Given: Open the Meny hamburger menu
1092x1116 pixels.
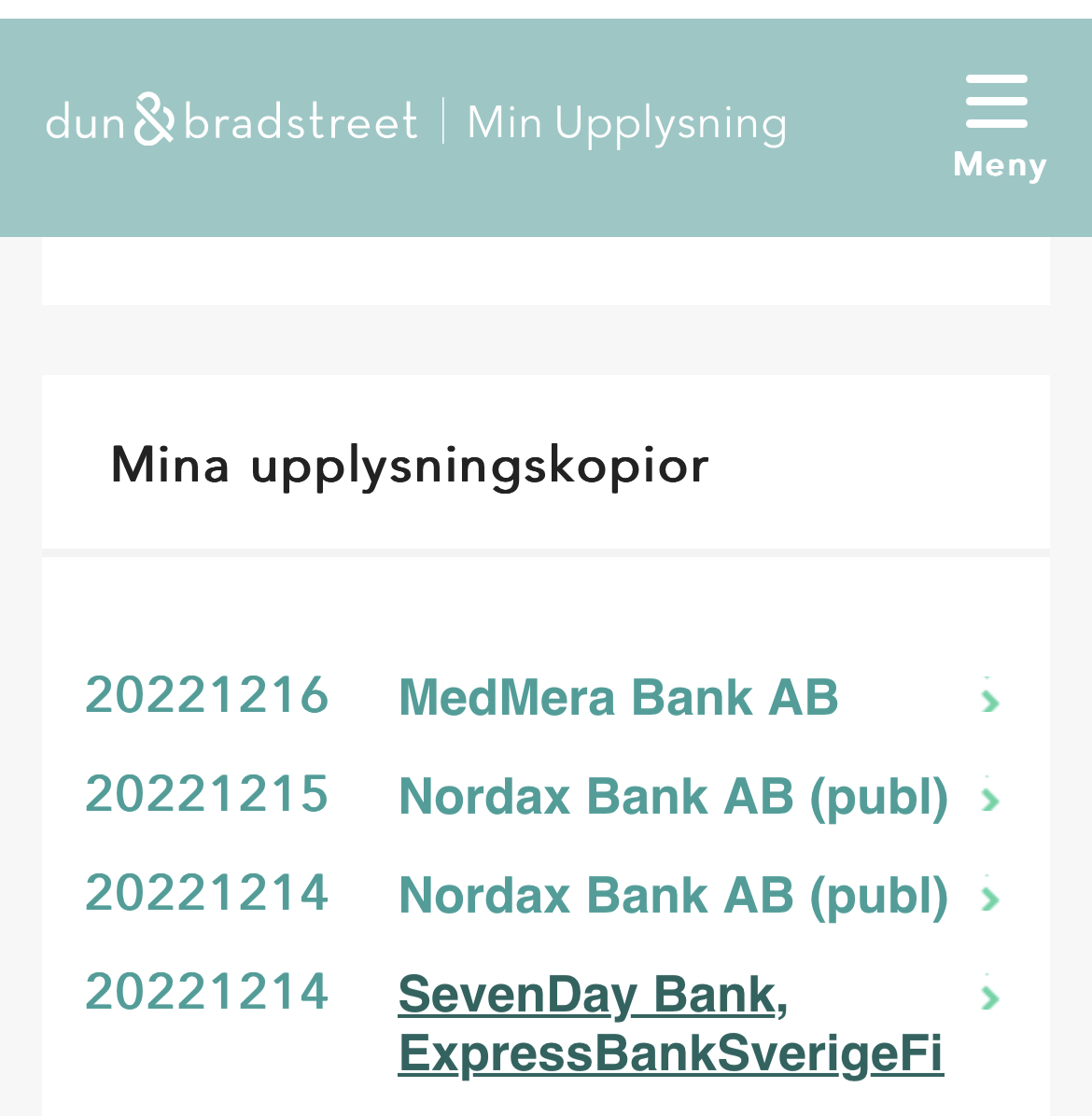Looking at the screenshot, I should click(x=998, y=126).
